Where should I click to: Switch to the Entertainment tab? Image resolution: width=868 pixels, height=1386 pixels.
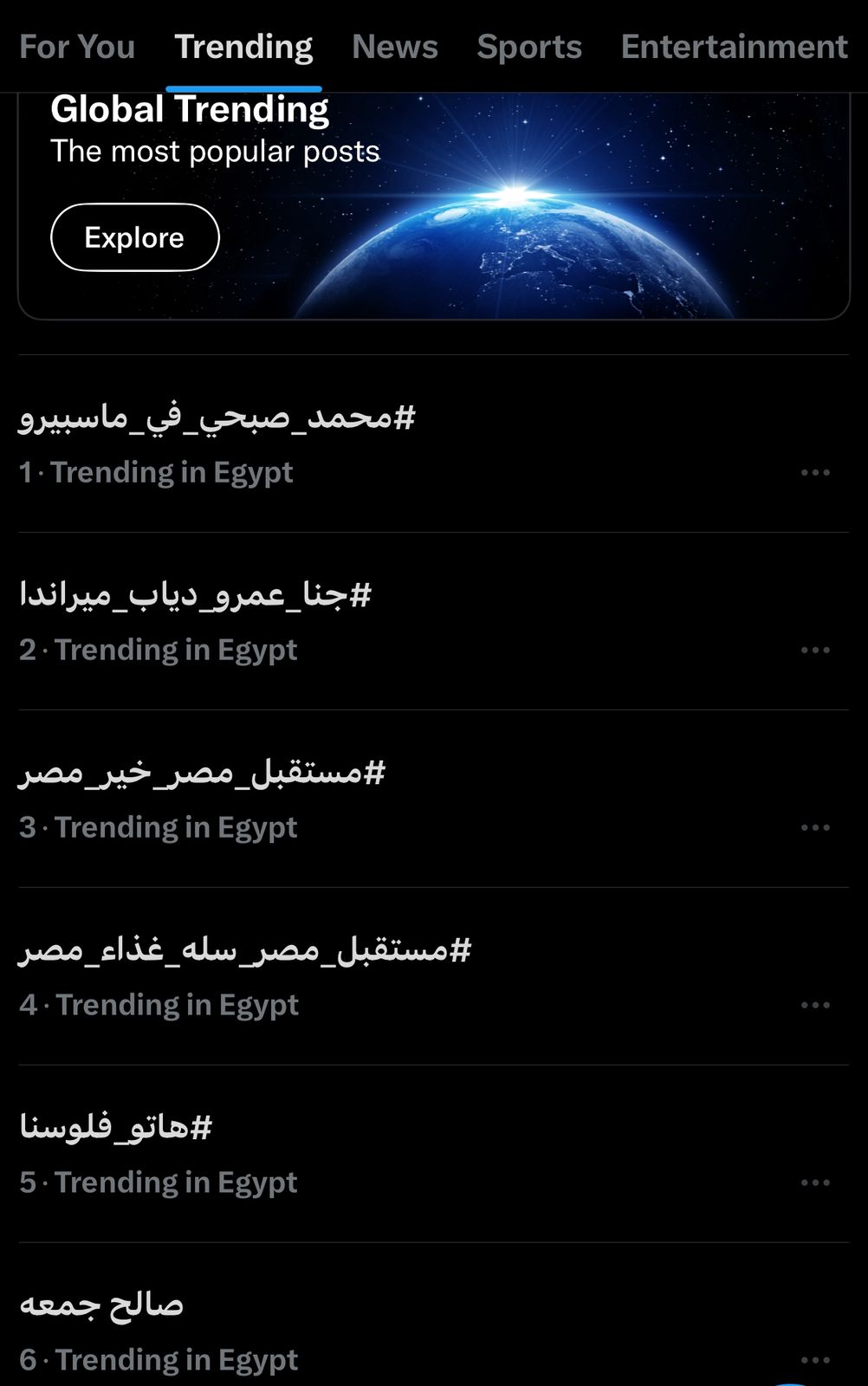(734, 47)
